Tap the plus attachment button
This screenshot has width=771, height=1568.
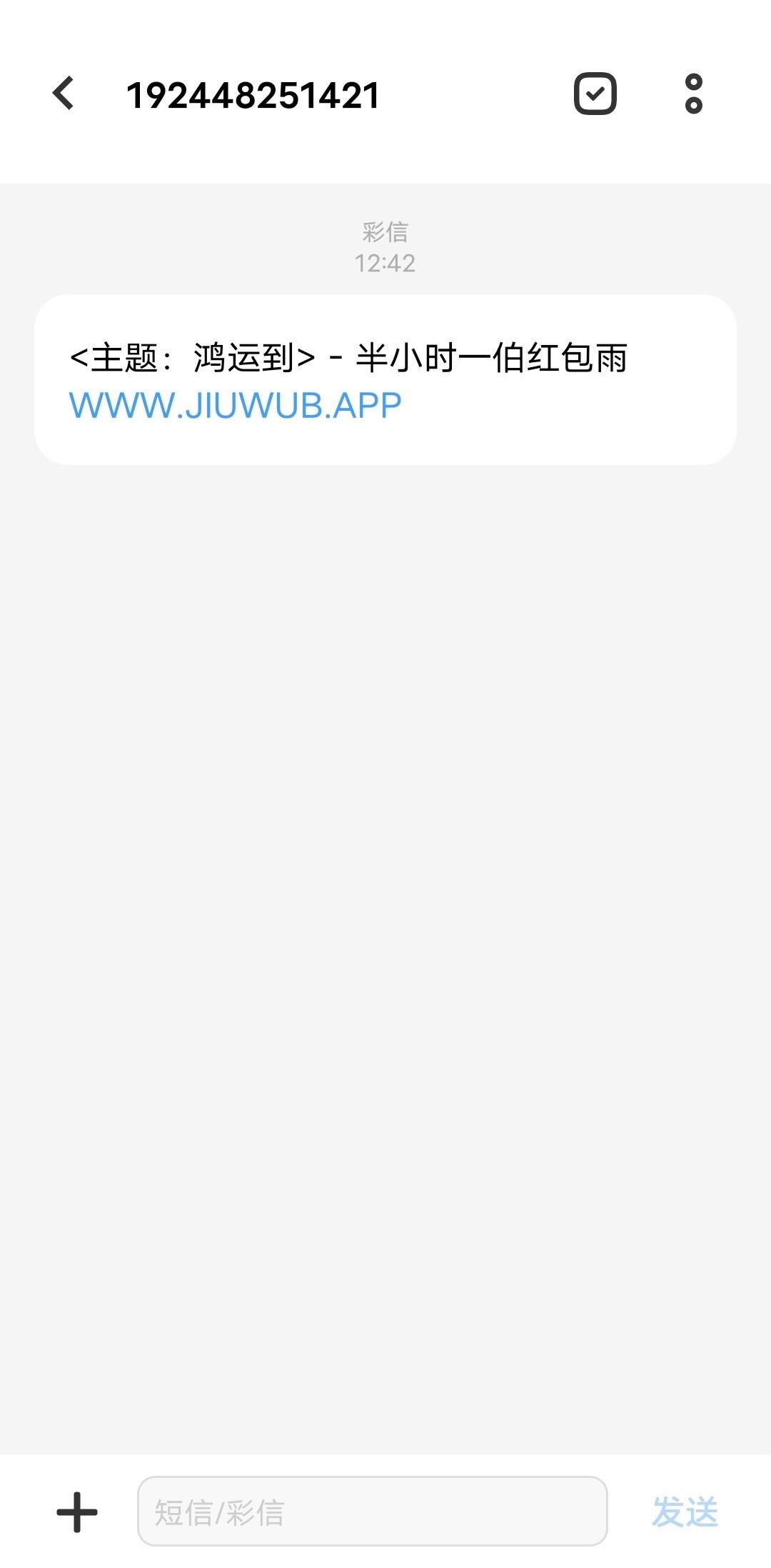77,1512
